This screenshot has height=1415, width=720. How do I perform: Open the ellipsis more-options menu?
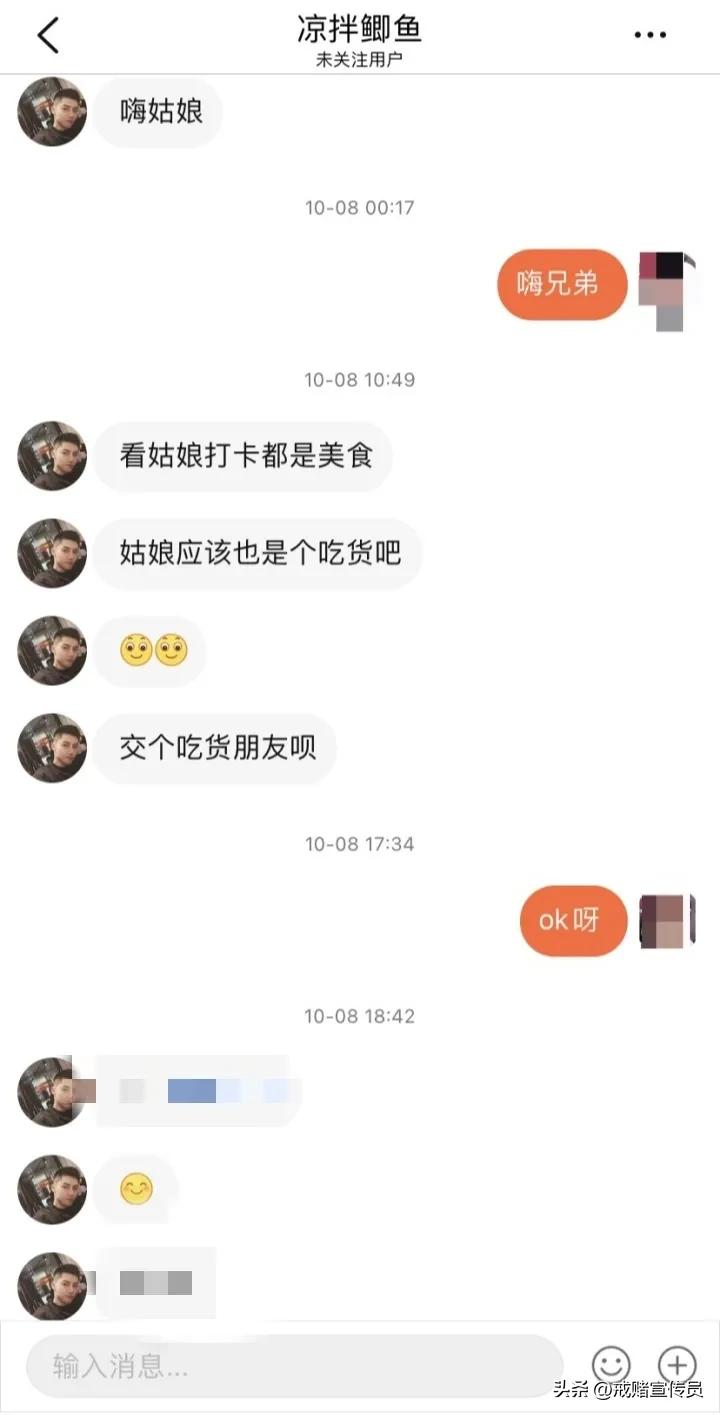tap(650, 34)
